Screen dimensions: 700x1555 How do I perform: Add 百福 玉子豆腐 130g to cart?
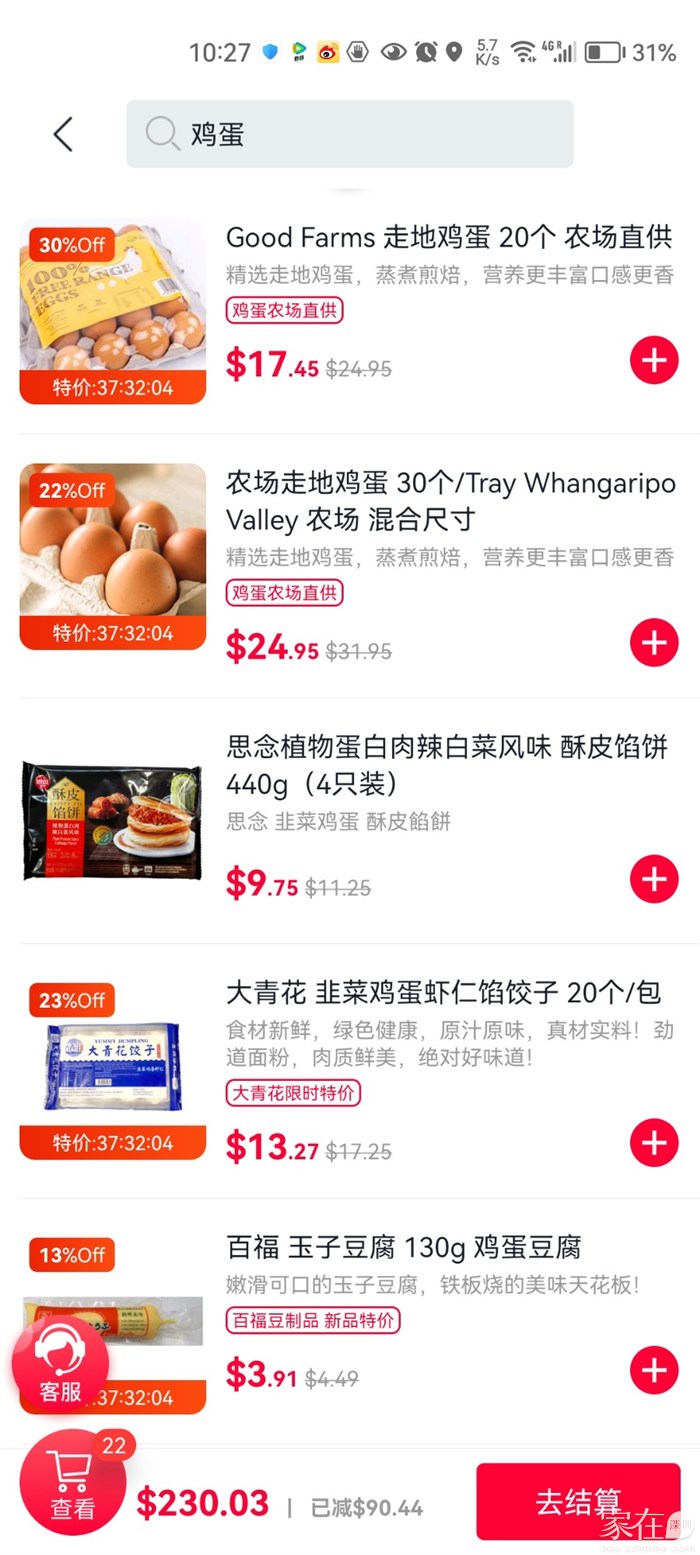pos(654,1370)
